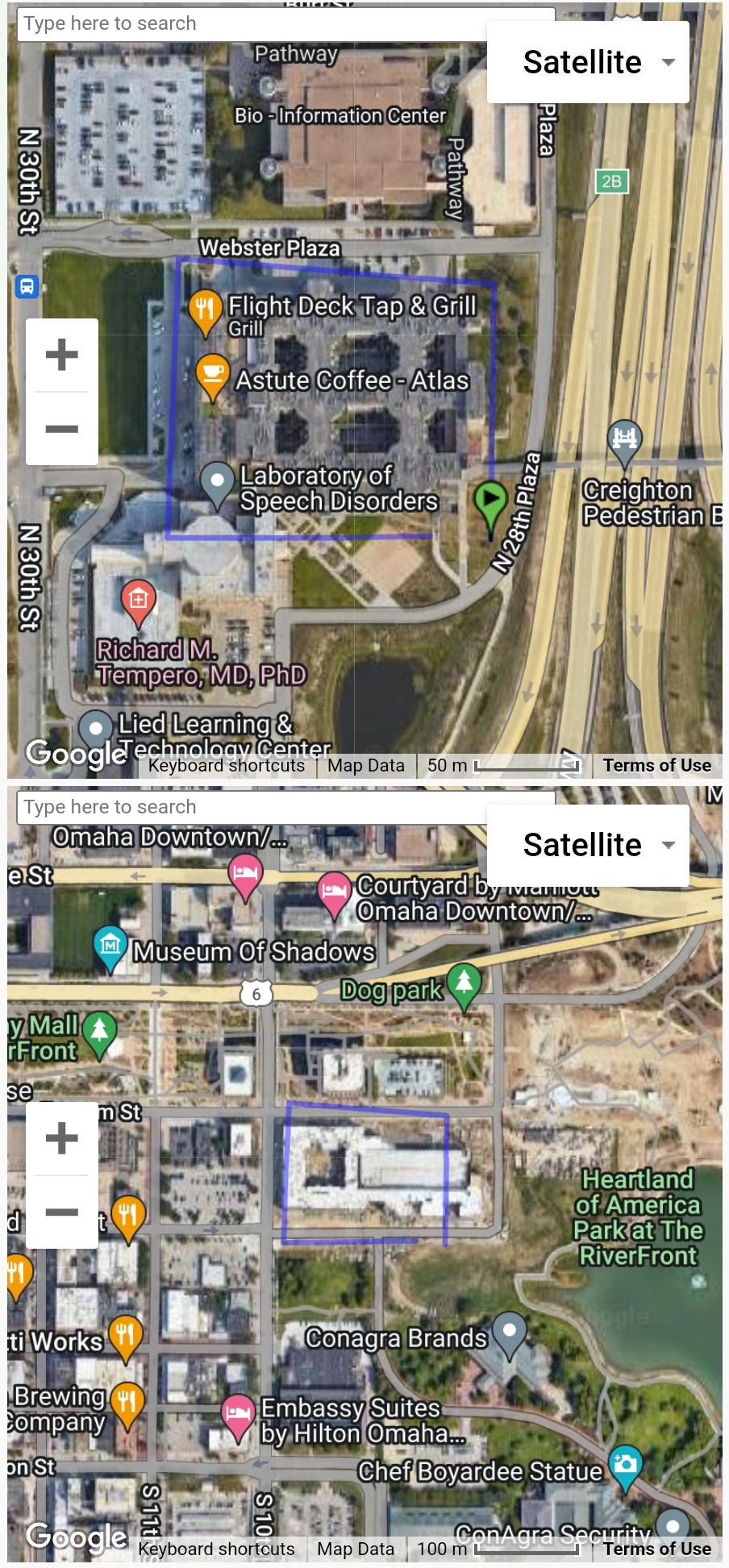Open the Satellite dropdown on the top map

pos(588,62)
